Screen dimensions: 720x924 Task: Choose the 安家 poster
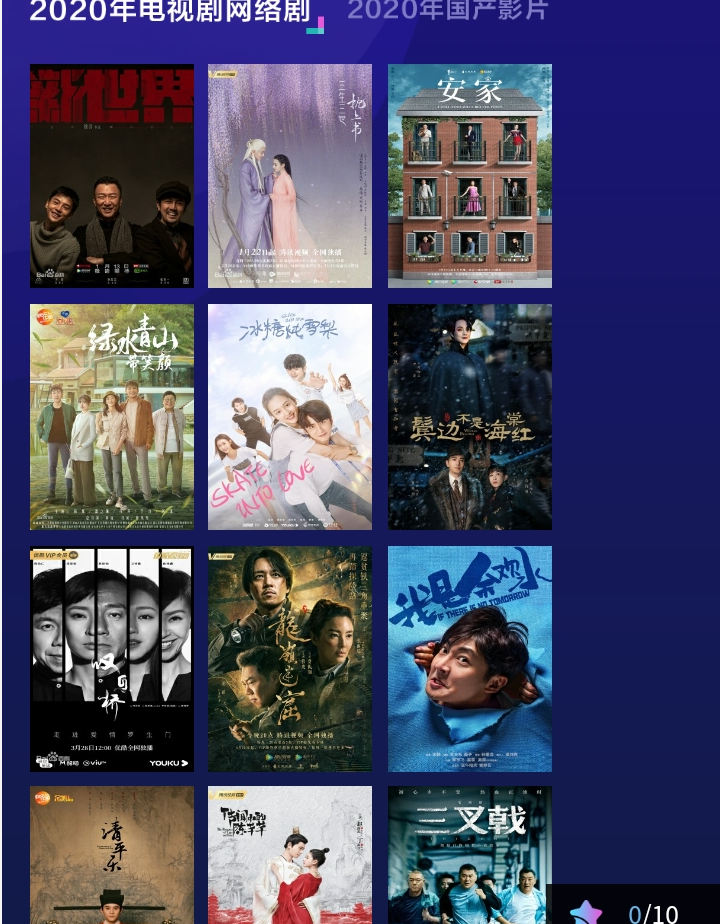470,176
